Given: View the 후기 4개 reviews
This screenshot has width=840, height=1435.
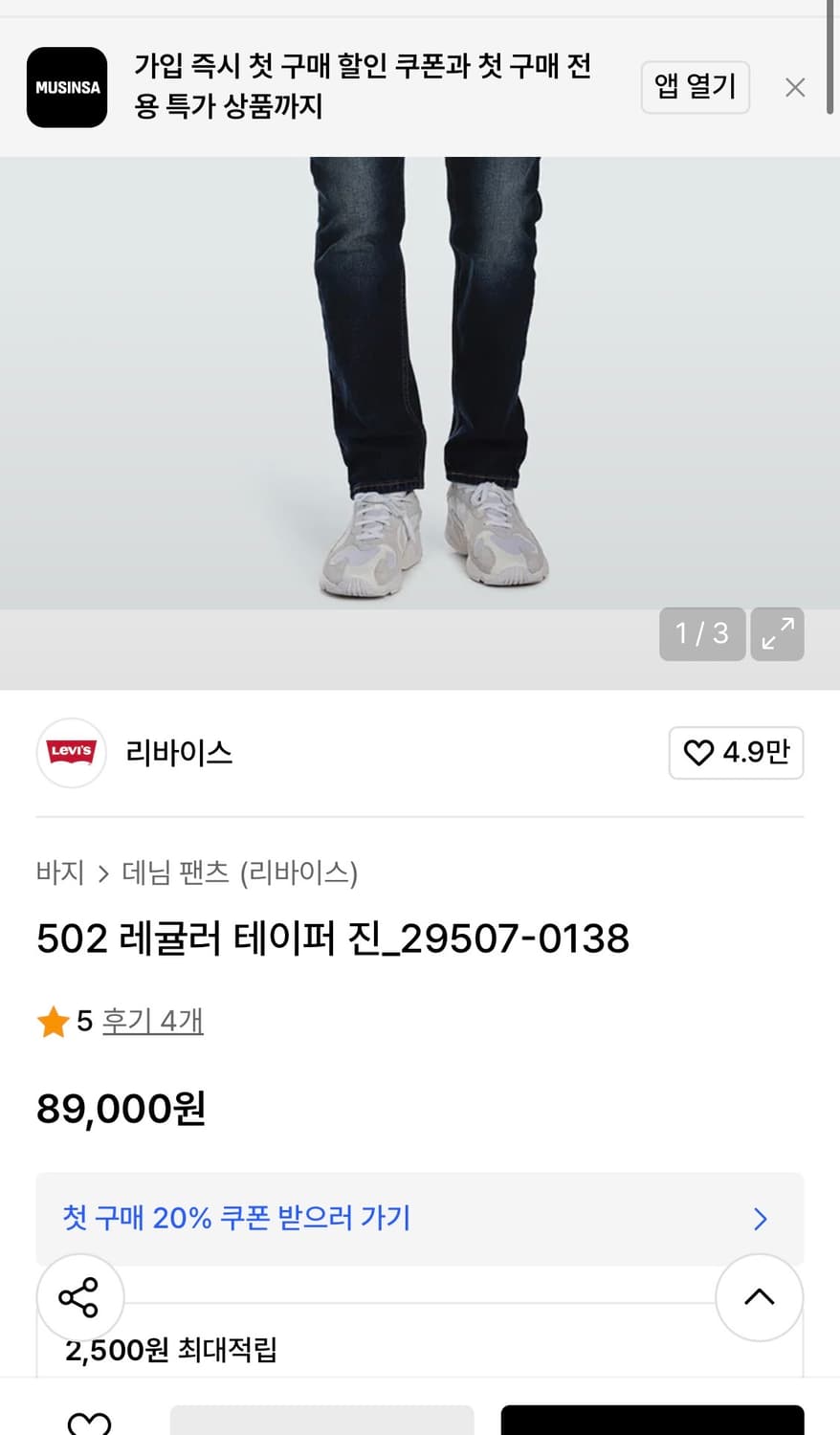Looking at the screenshot, I should [x=152, y=1021].
